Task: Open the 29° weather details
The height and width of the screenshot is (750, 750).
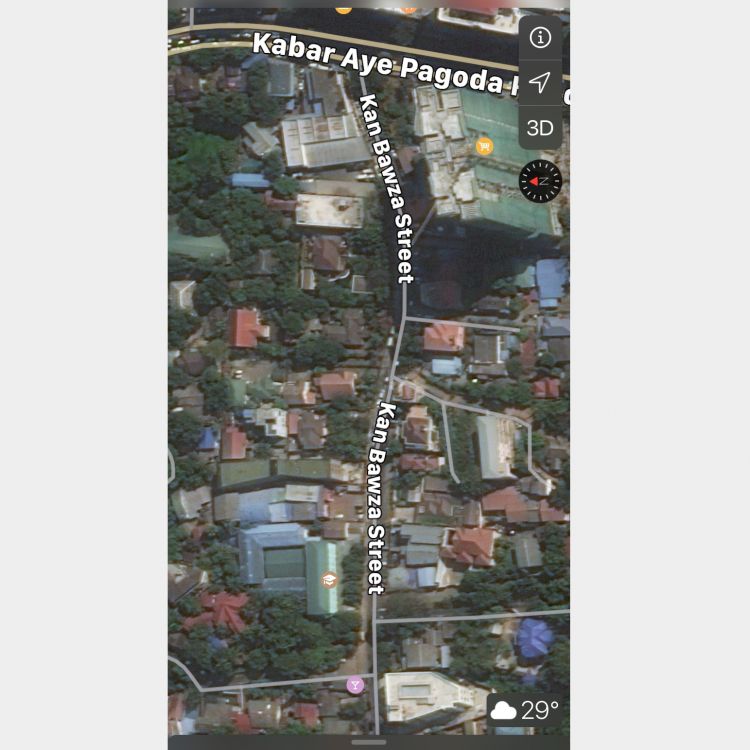Action: [525, 711]
